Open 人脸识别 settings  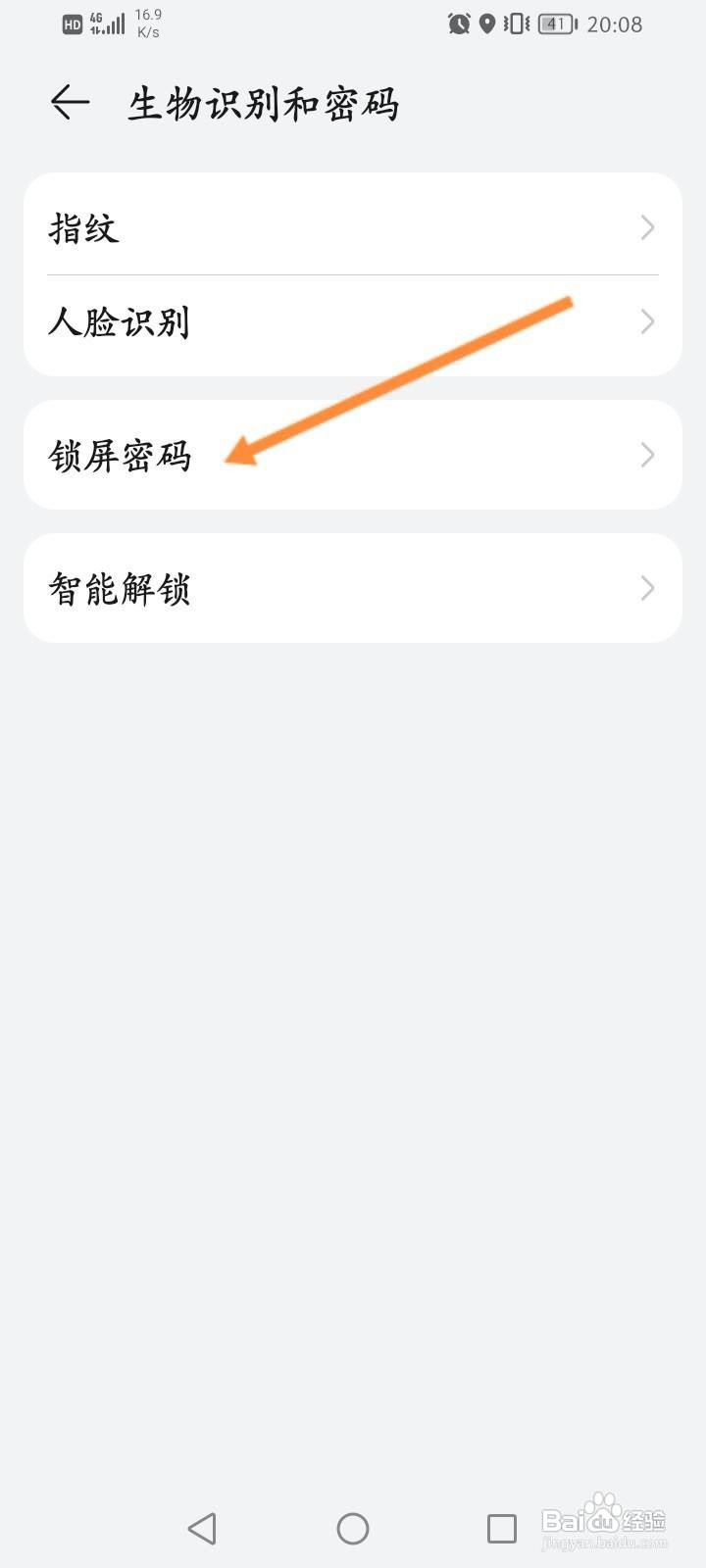353,322
